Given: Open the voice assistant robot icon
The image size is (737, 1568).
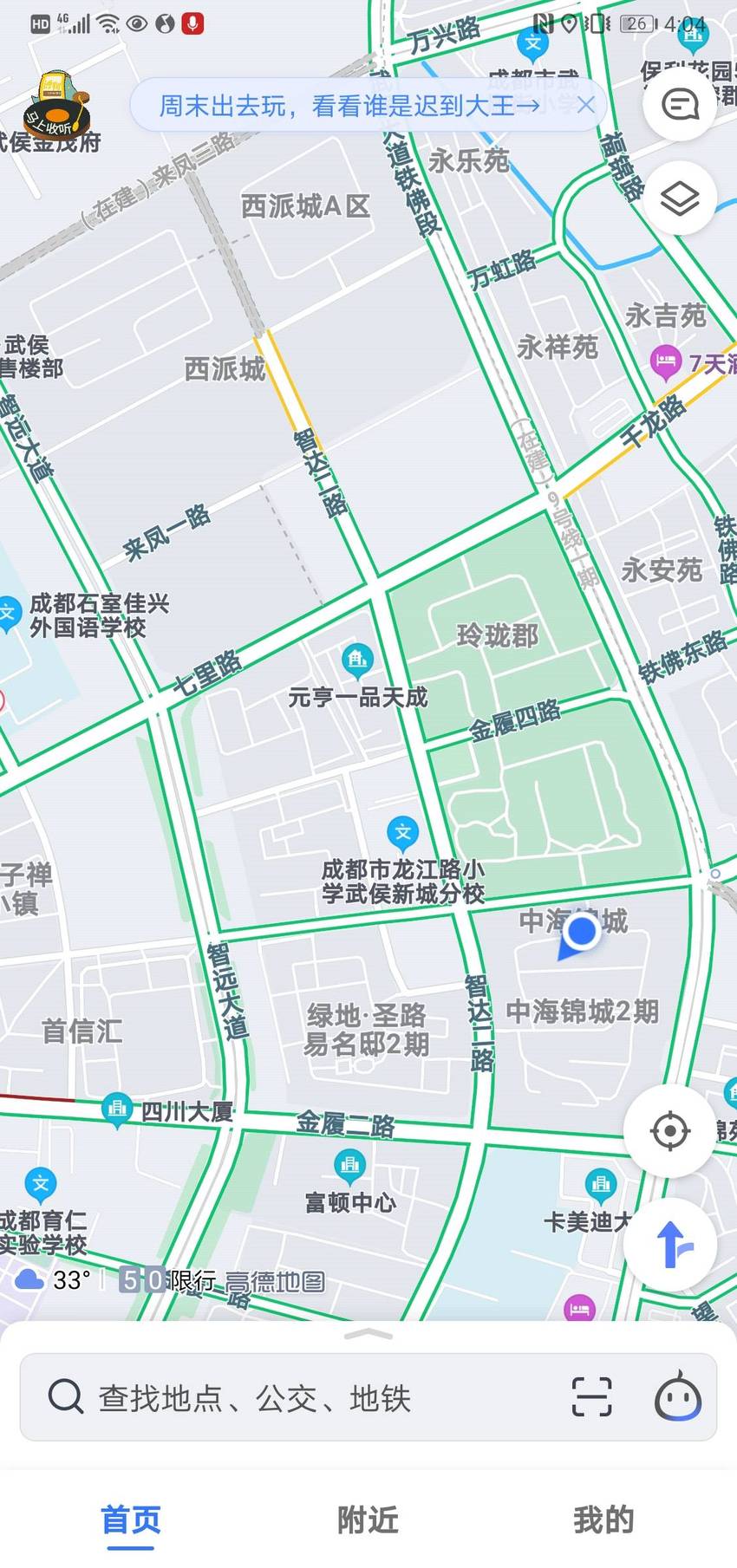Looking at the screenshot, I should 678,1396.
